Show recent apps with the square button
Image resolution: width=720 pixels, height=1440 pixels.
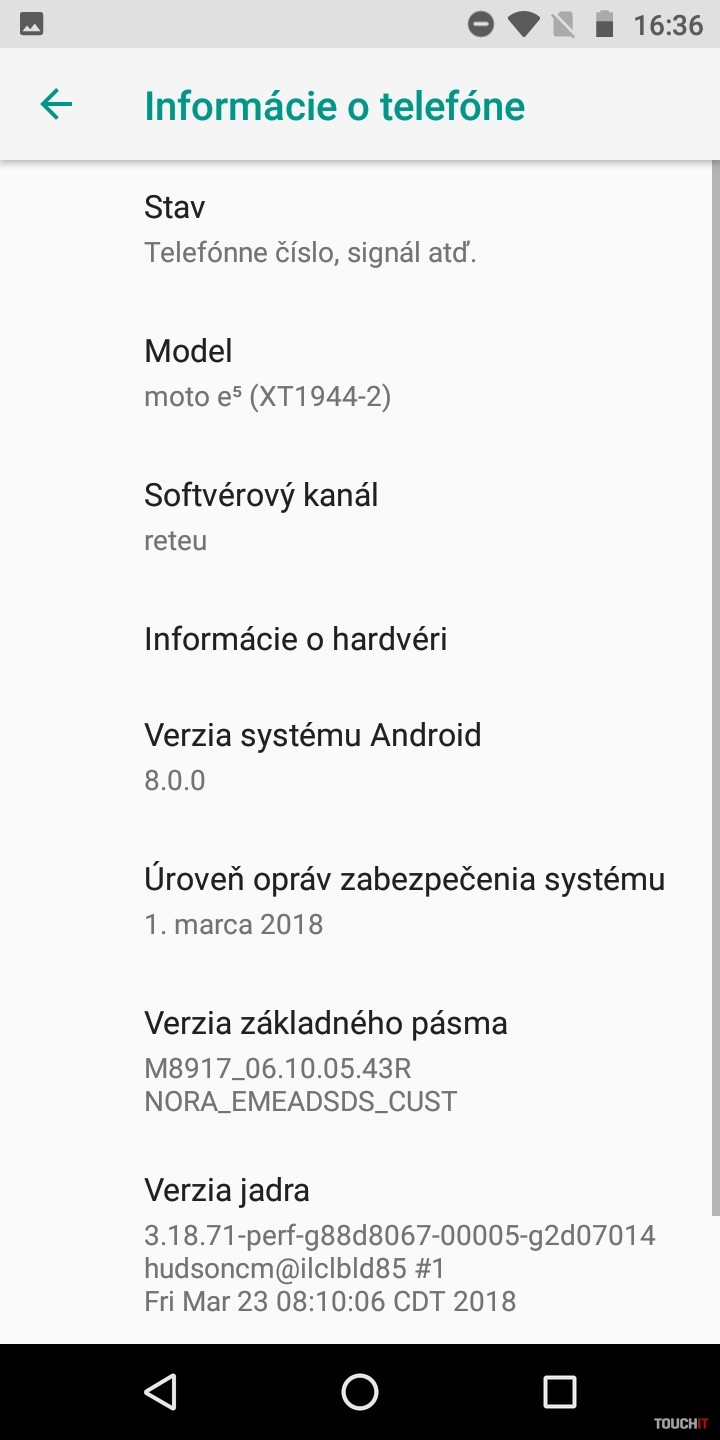(x=559, y=1391)
